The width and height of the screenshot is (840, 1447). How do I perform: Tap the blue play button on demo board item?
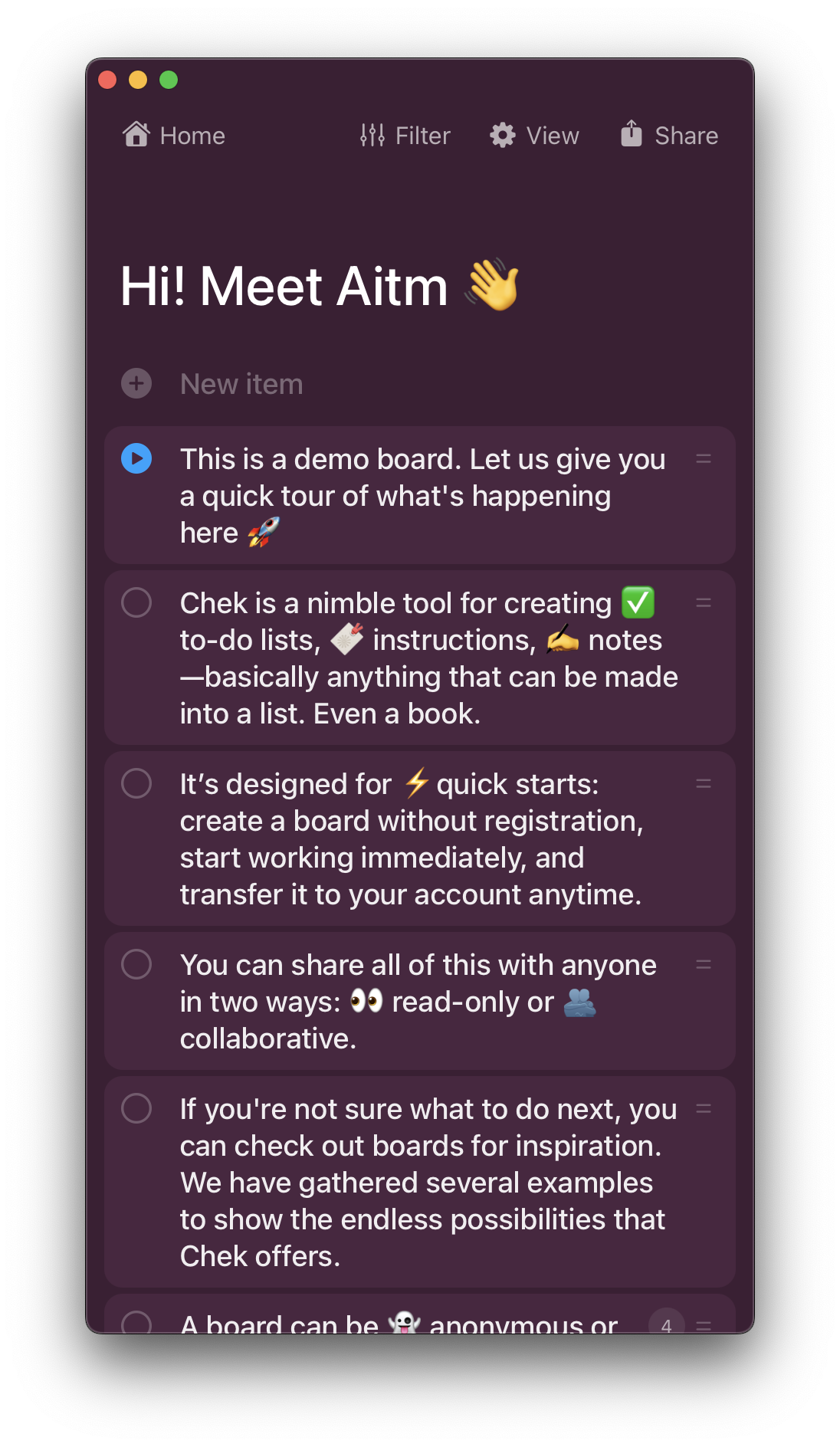click(136, 459)
